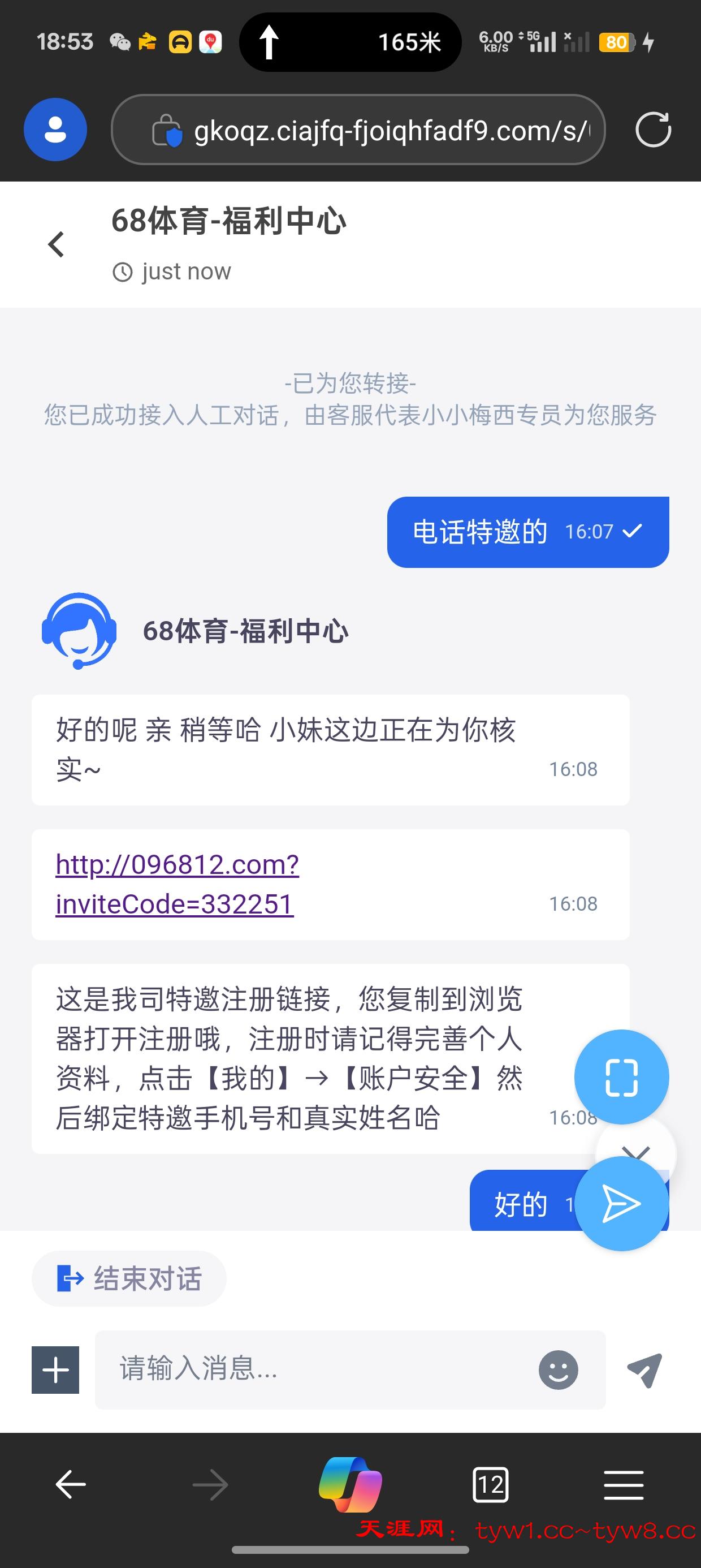Open the profile avatar in the browser bar
Viewport: 701px width, 1568px height.
pyautogui.click(x=55, y=130)
